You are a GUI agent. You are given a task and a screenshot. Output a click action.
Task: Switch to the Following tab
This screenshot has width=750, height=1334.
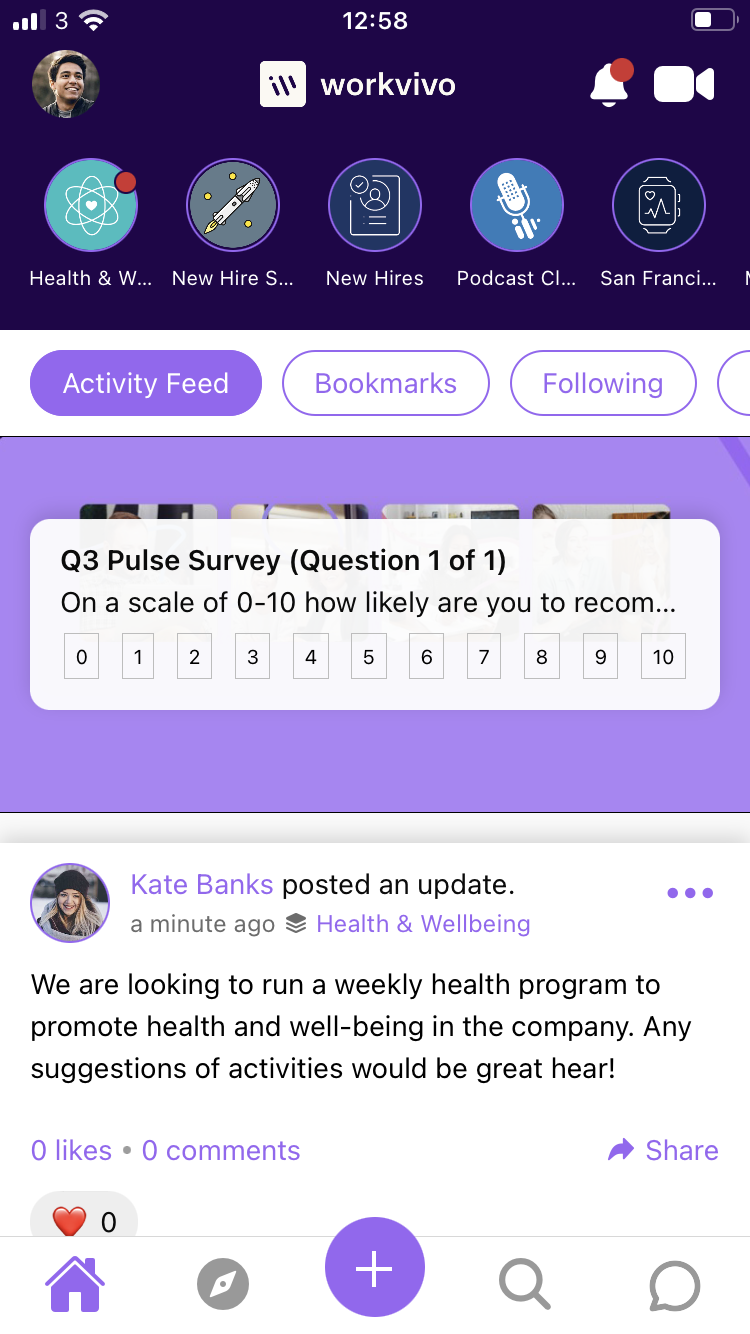point(603,383)
